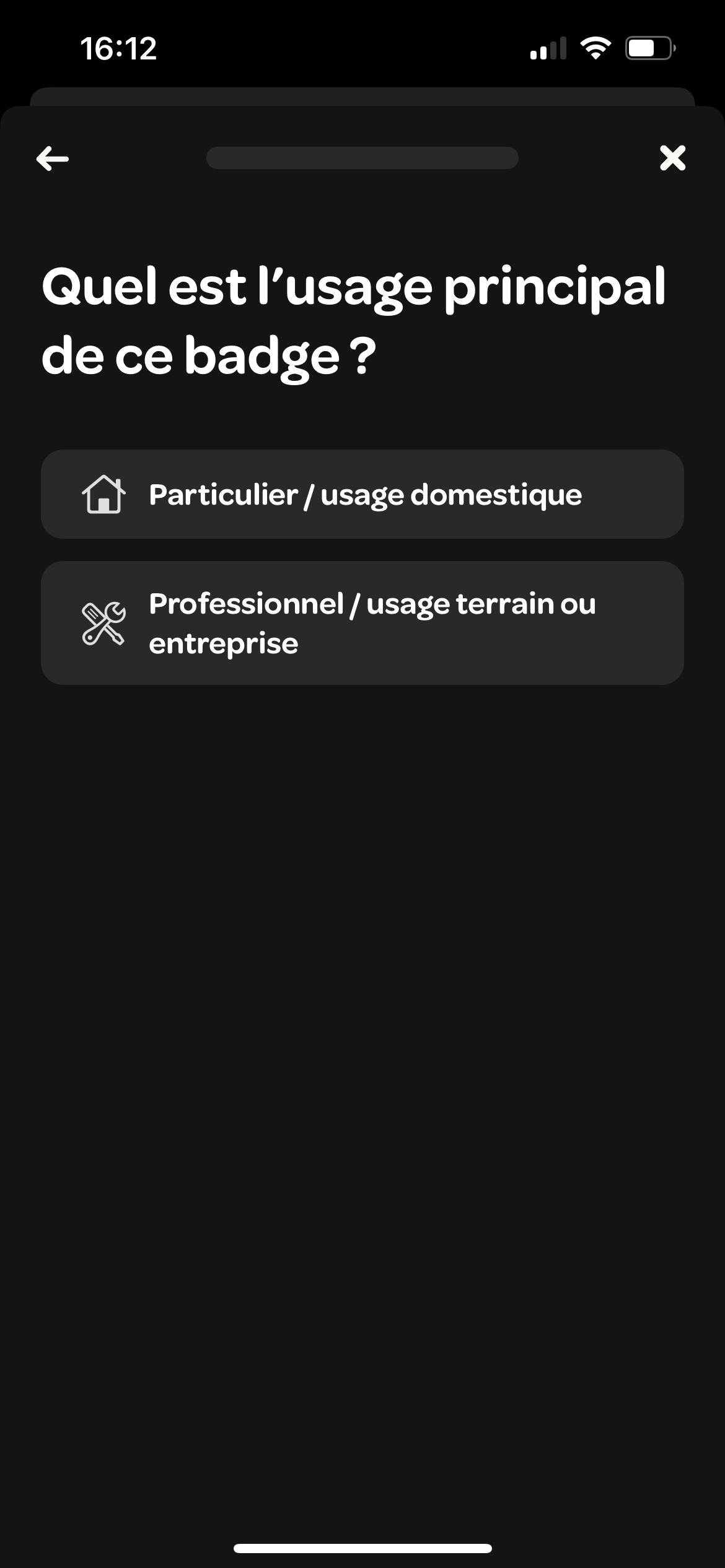725x1568 pixels.
Task: Choose Professionnel / usage terrain ou entreprise
Action: click(362, 623)
